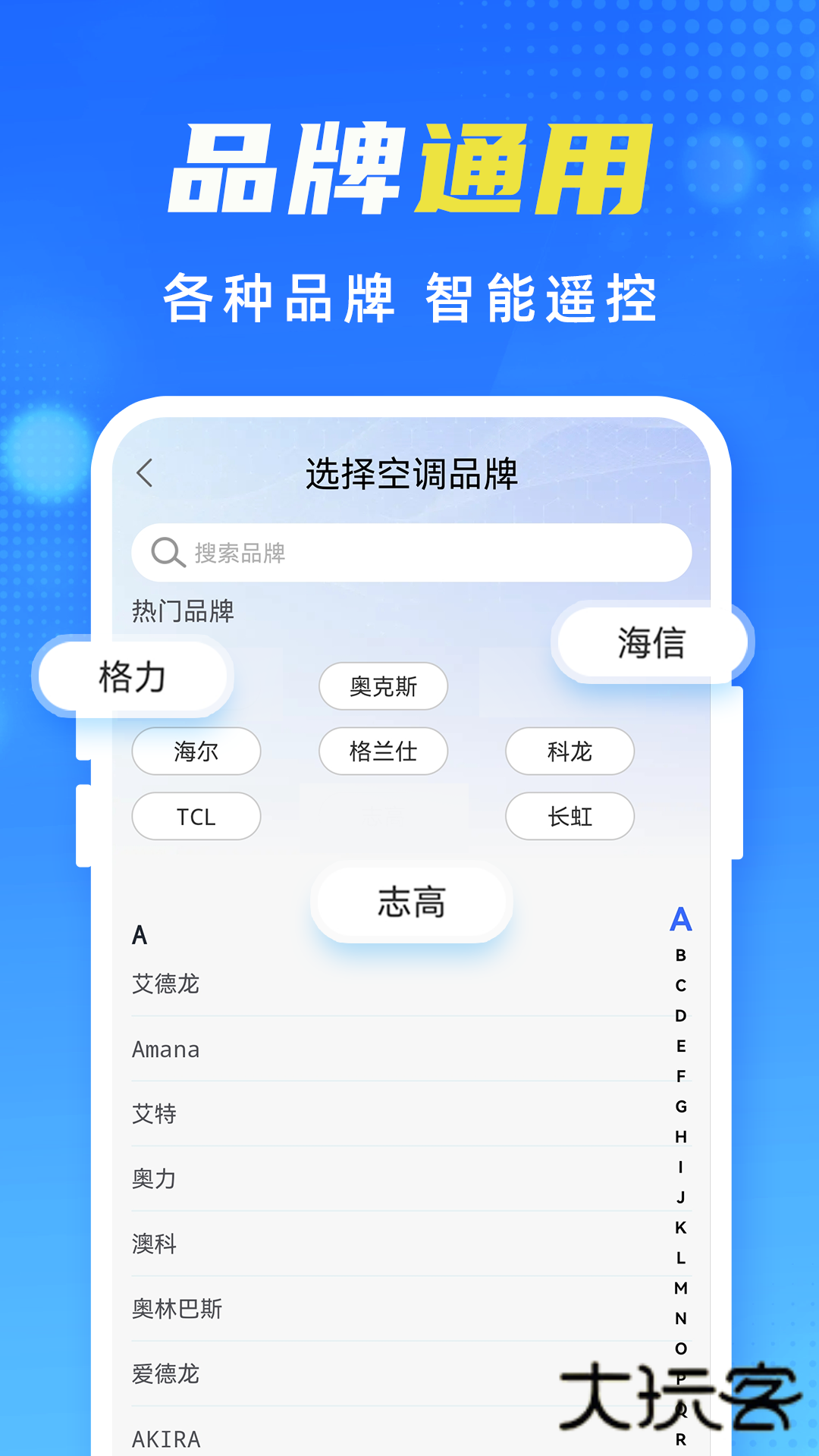
Task: Choose 奥克斯 from hot brands
Action: 383,686
